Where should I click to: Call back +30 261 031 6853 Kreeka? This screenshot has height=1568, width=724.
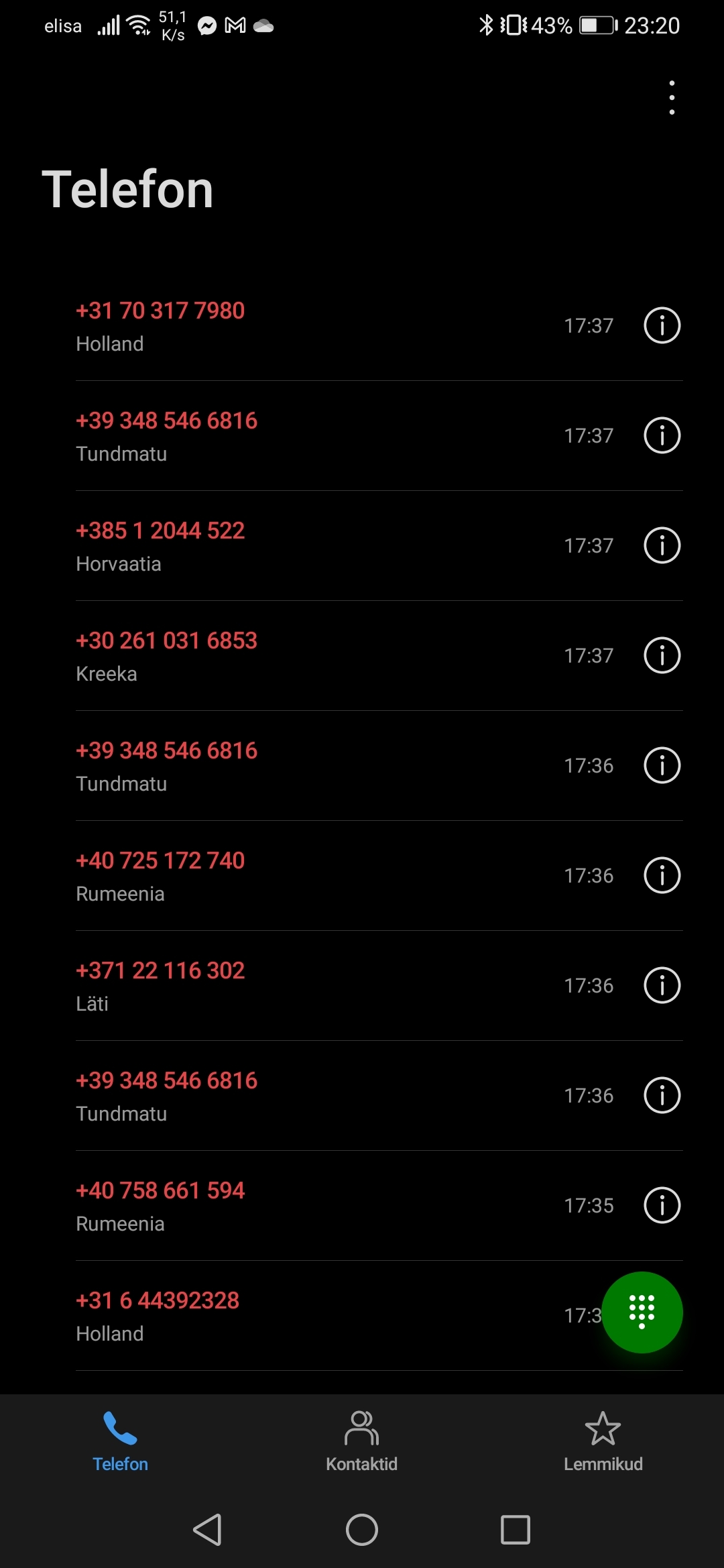point(315,656)
